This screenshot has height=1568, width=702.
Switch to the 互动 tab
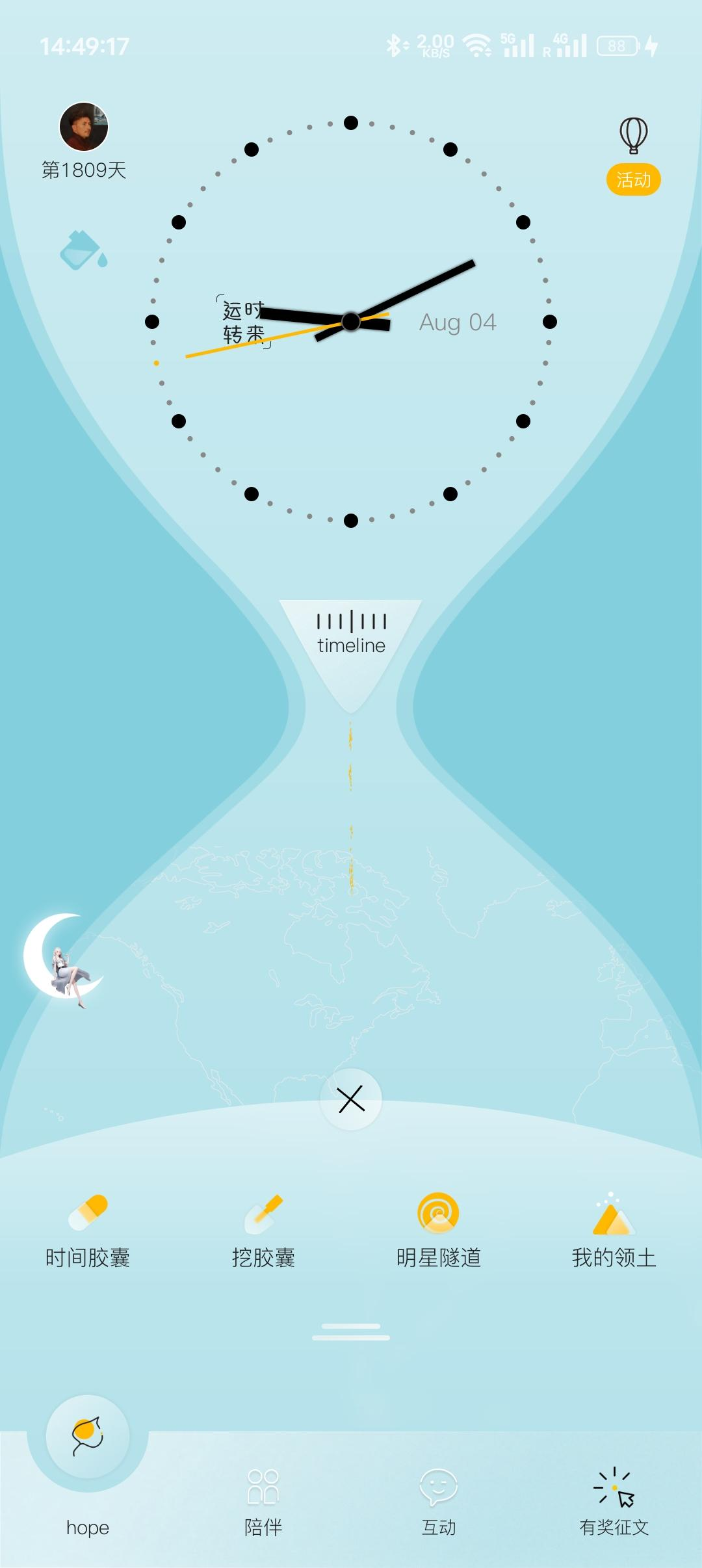pos(439,1502)
